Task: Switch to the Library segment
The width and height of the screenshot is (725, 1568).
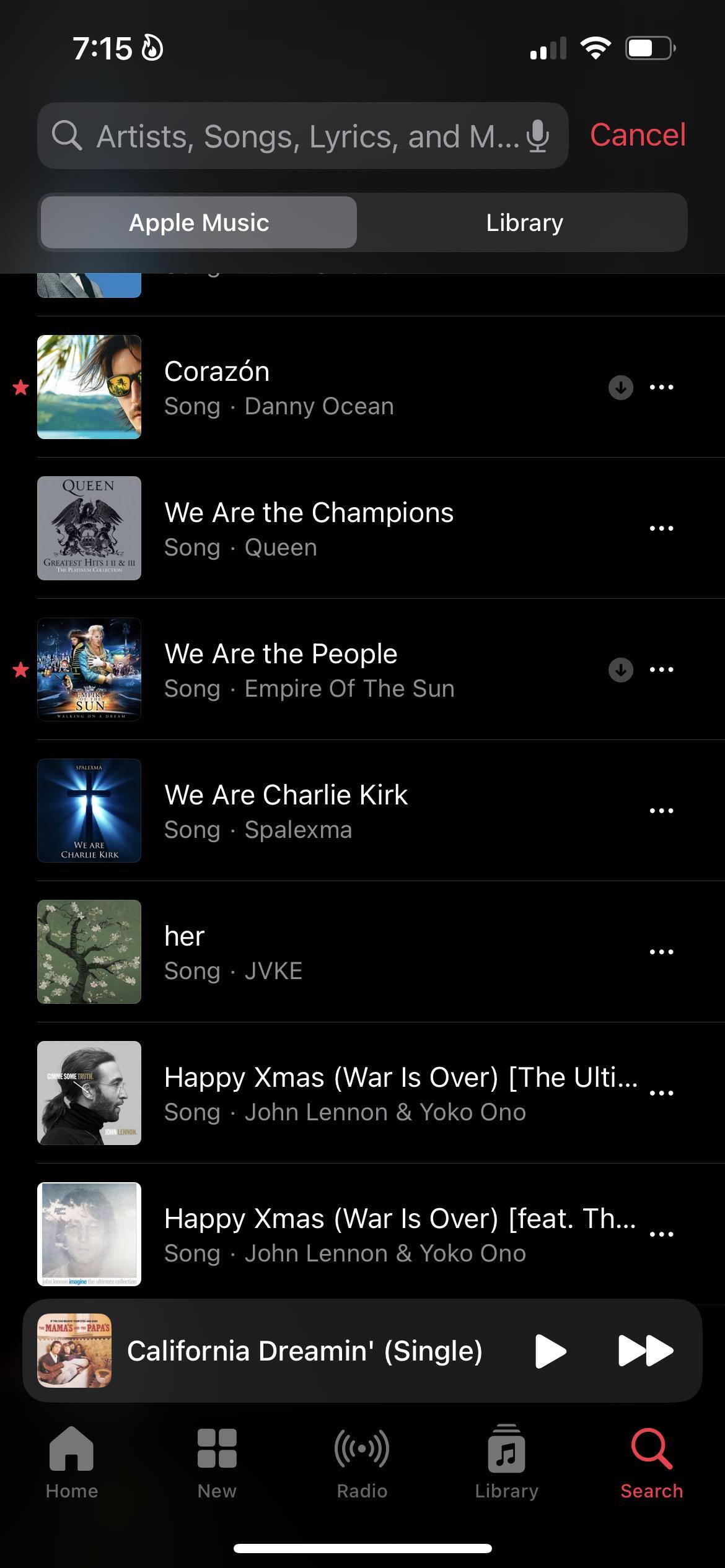Action: (524, 223)
